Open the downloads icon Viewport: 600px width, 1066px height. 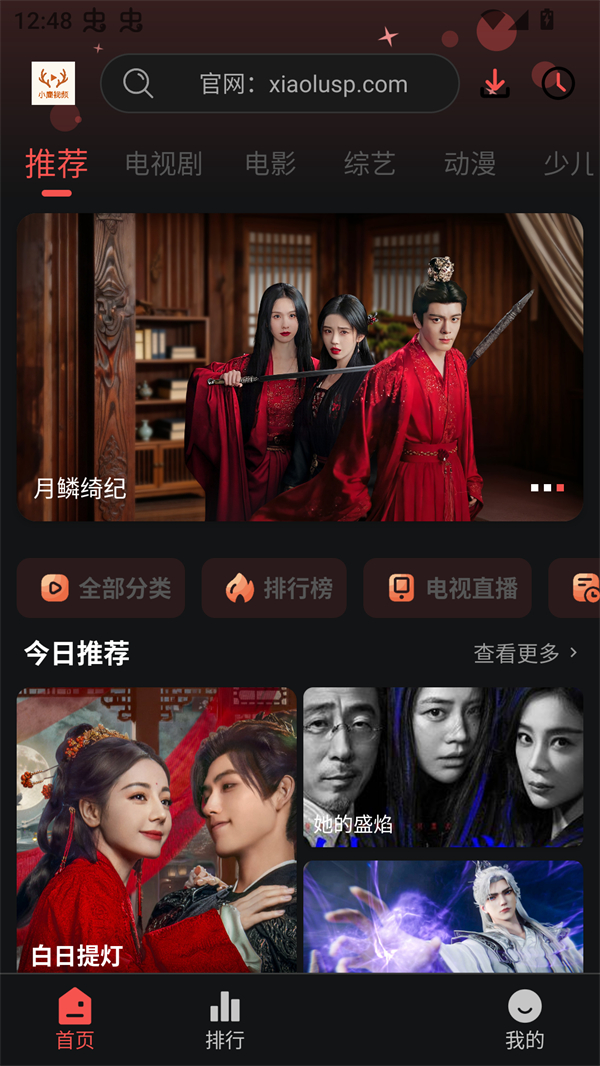495,84
